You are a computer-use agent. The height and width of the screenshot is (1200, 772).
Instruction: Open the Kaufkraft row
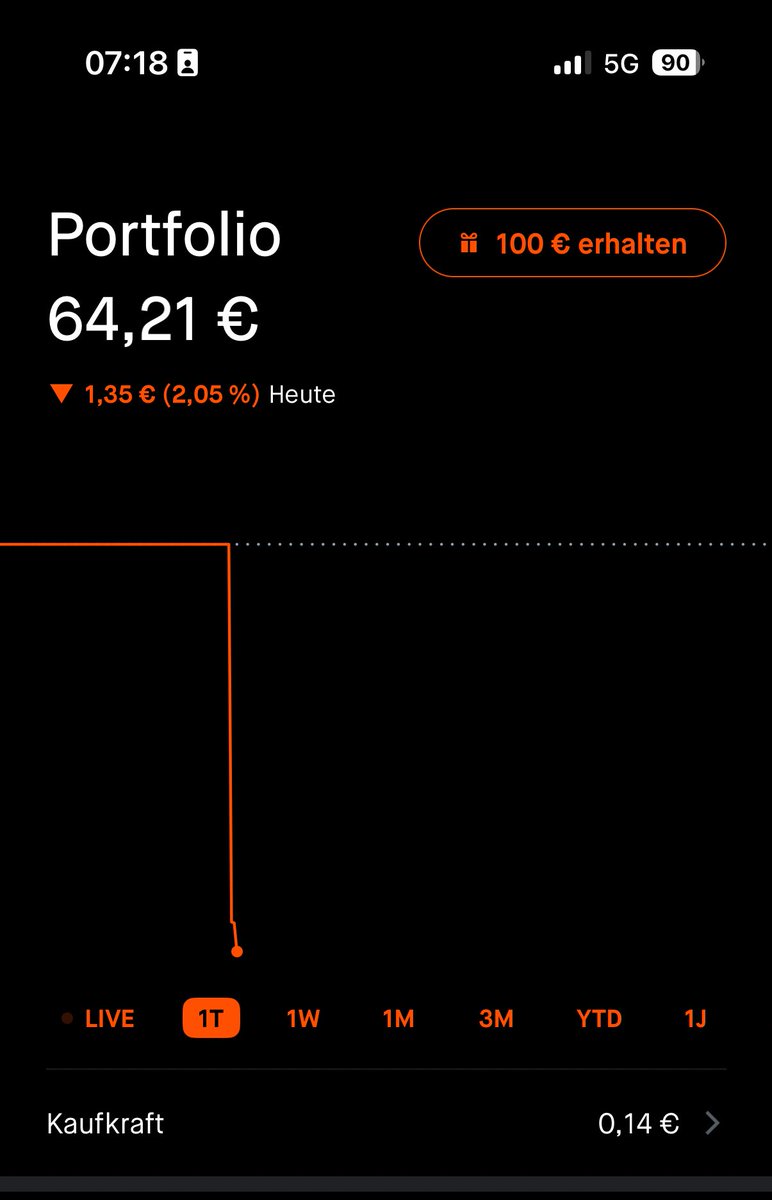point(386,1123)
